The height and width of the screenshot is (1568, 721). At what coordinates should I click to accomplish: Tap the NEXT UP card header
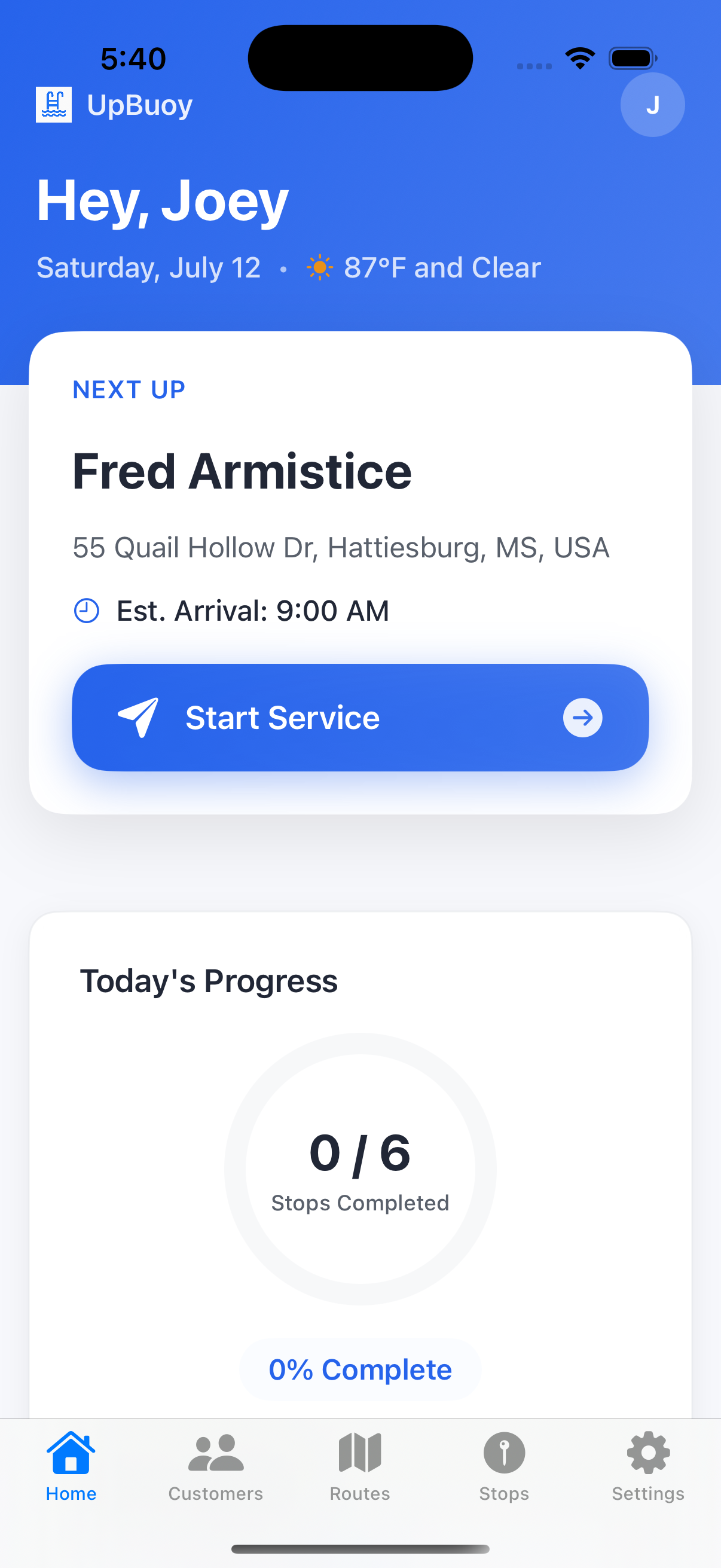coord(129,389)
